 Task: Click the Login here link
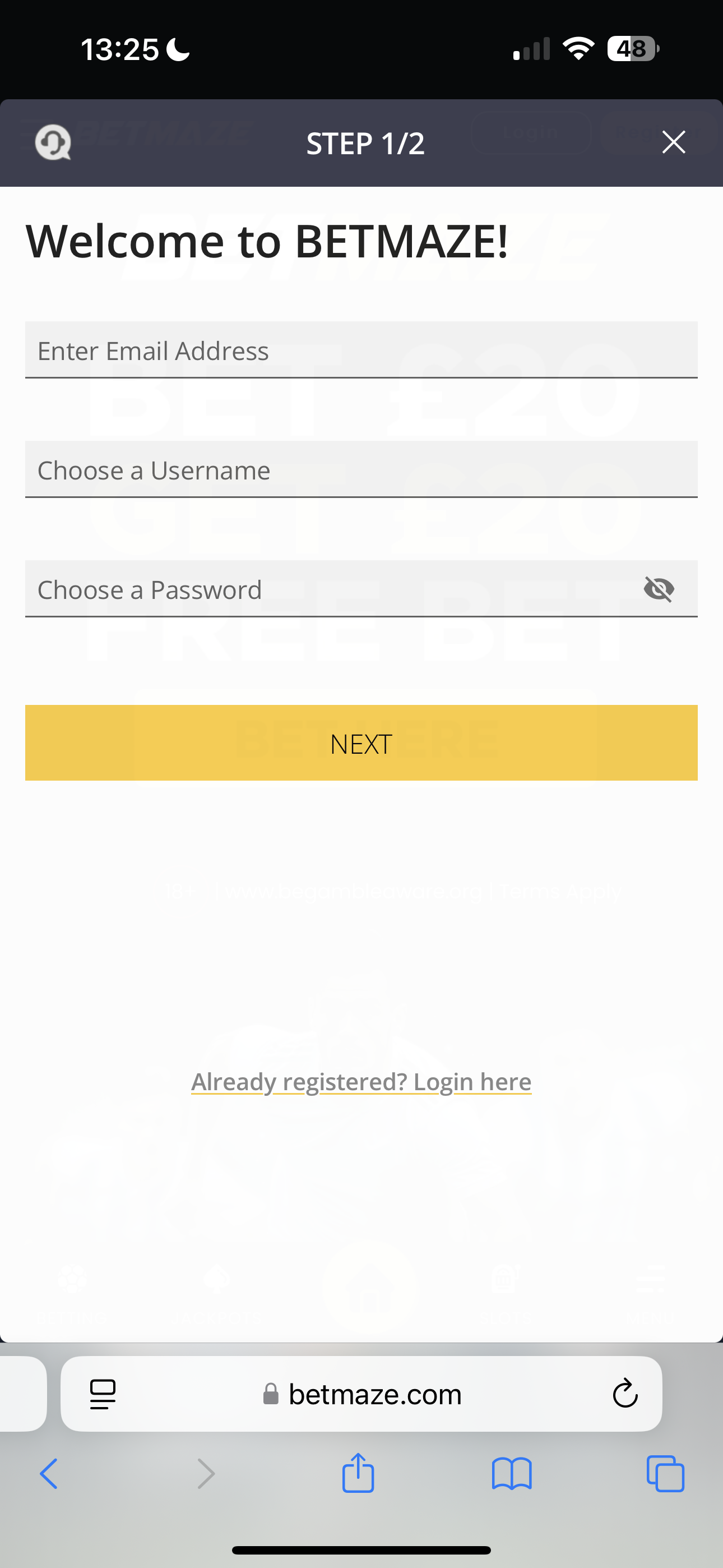(x=361, y=1081)
